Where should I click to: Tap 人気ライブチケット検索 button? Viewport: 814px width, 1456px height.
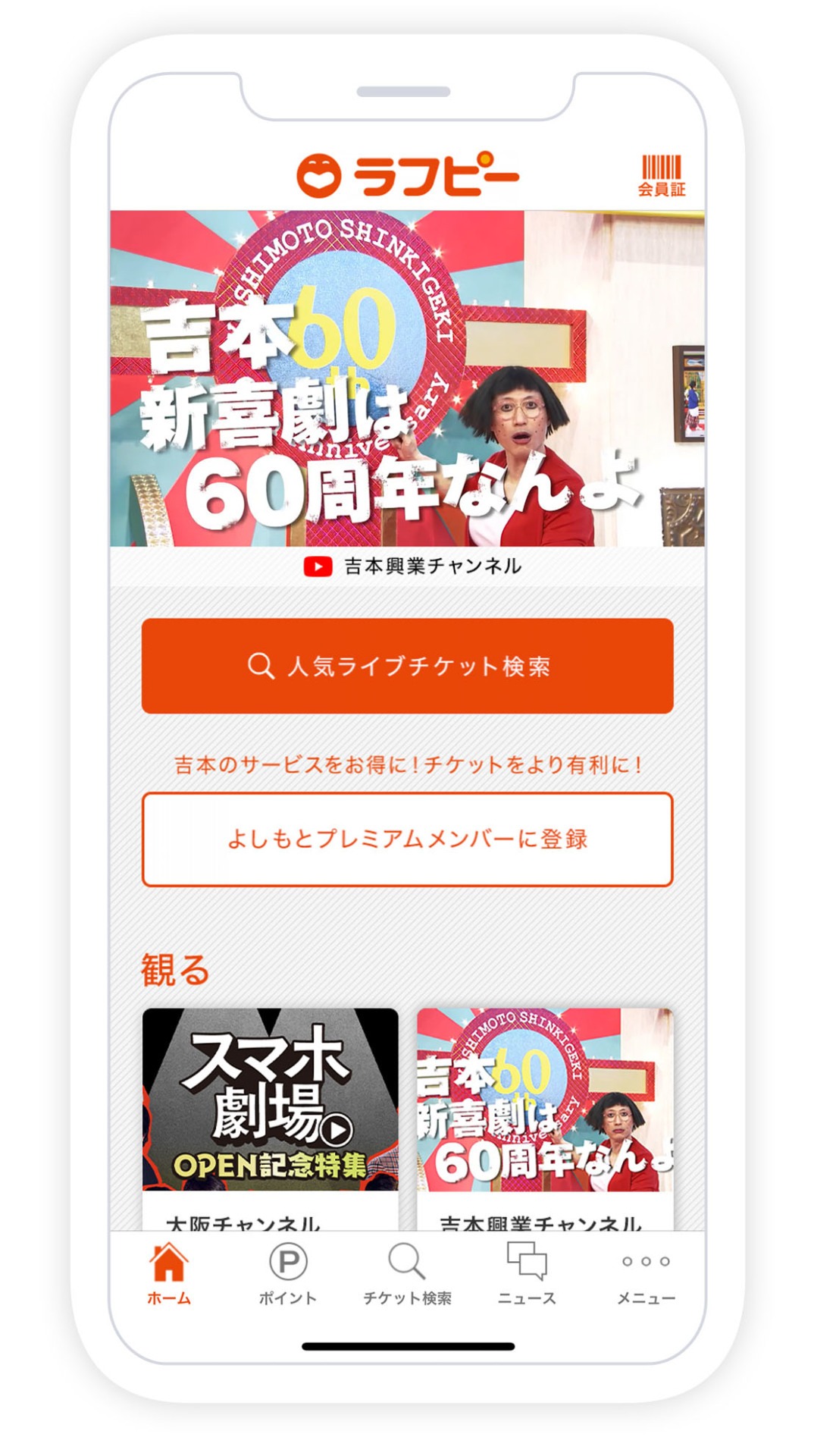tap(407, 666)
